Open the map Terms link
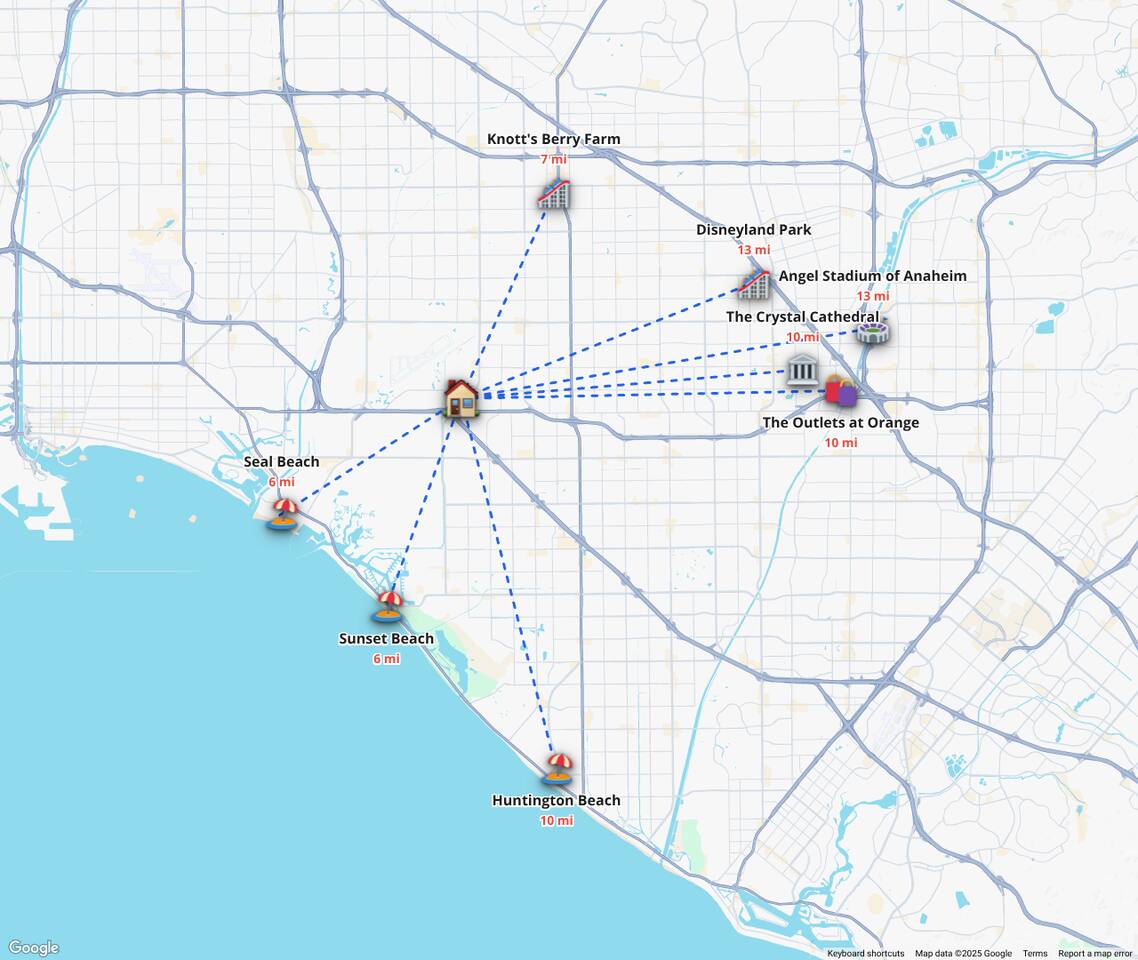The width and height of the screenshot is (1138, 960). 1035,953
